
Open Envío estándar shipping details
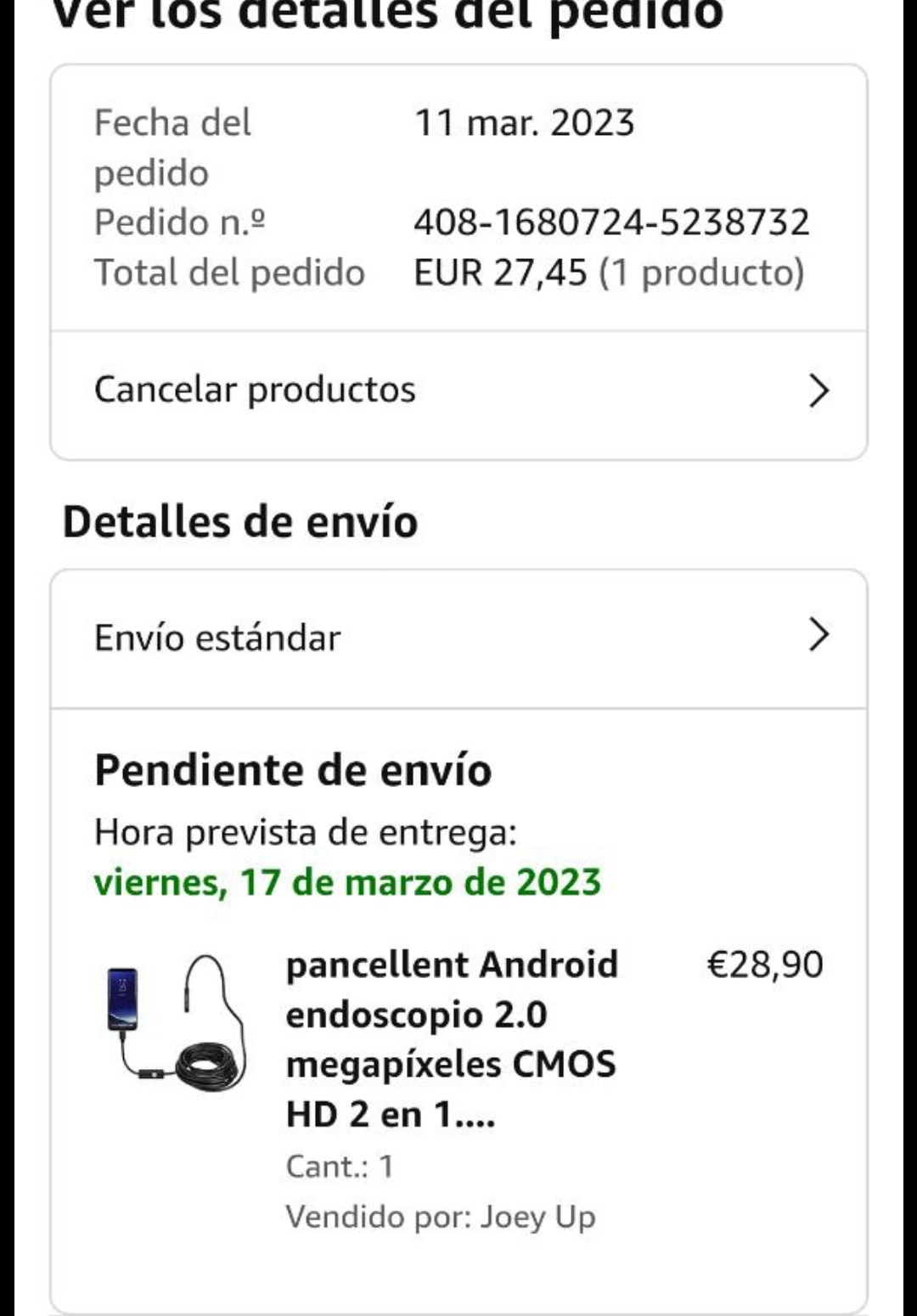(x=458, y=638)
